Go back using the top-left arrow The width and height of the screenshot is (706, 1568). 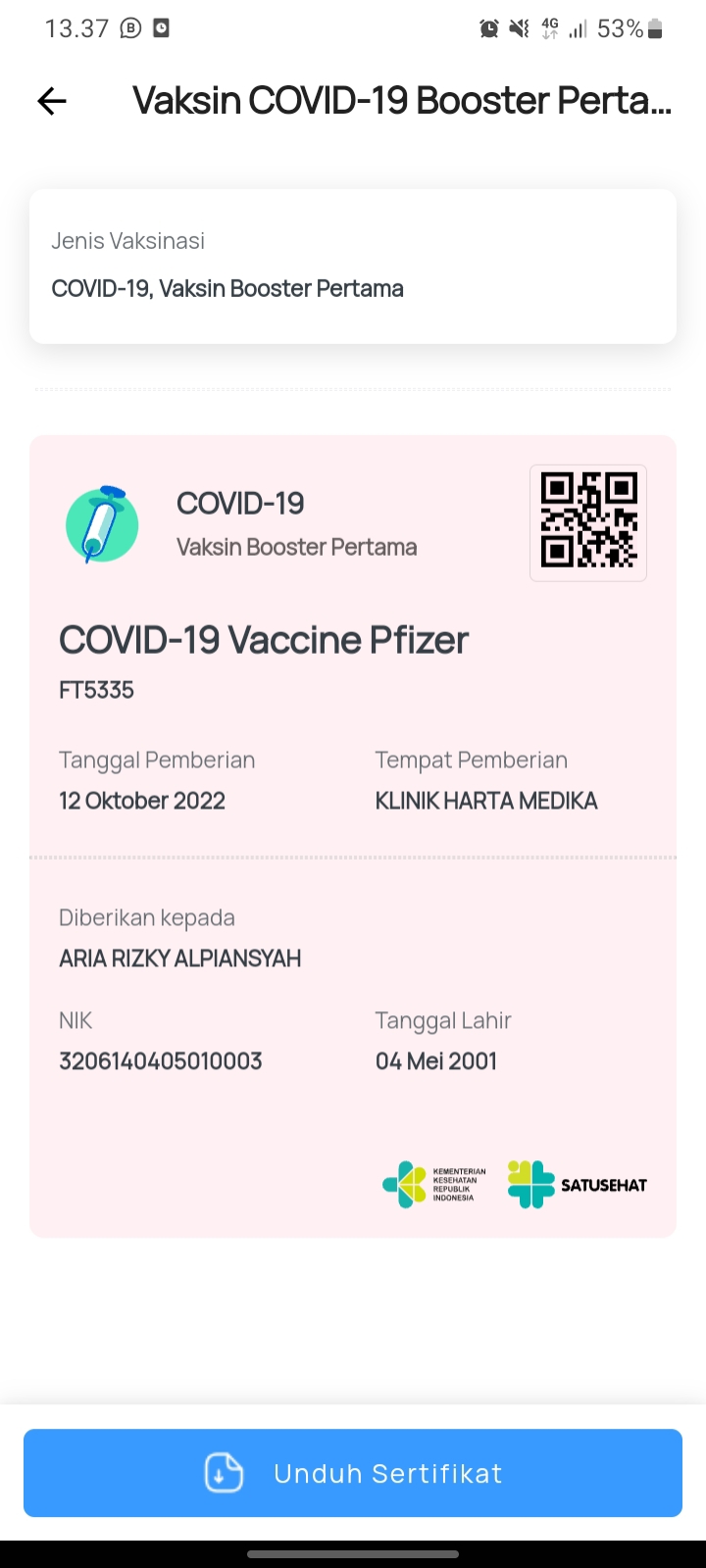[52, 101]
